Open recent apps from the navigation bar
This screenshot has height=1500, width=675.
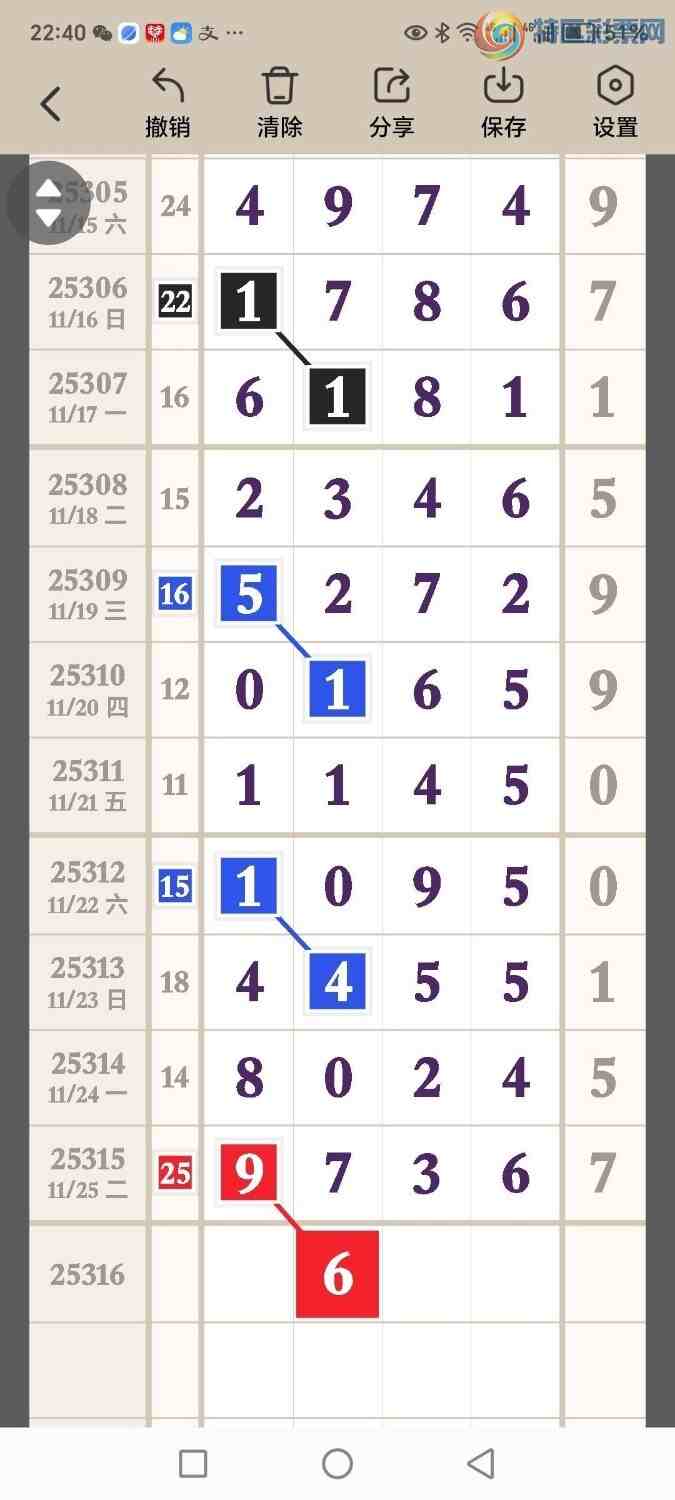pos(193,1464)
